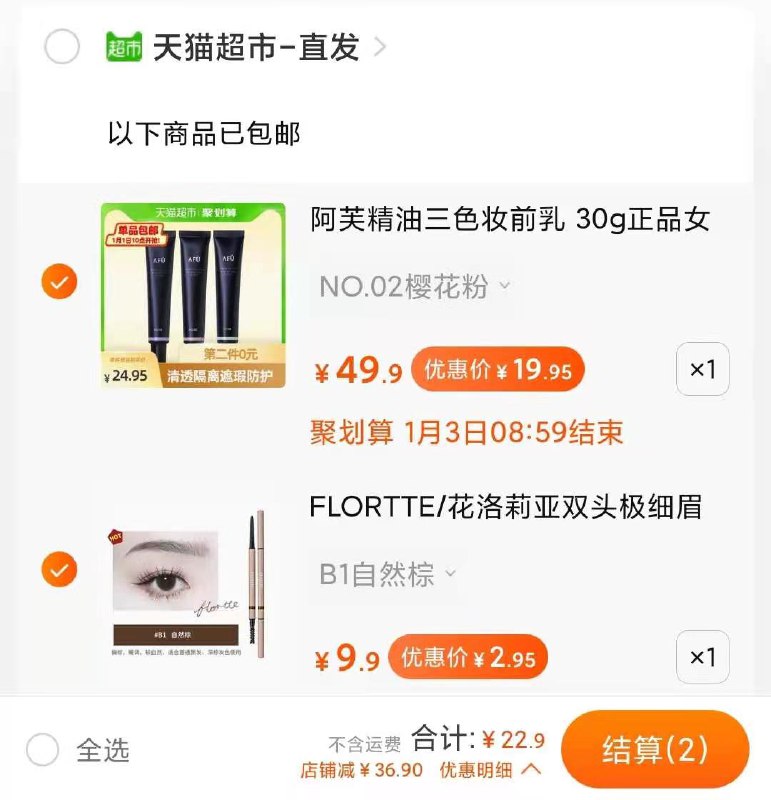This screenshot has width=771, height=800.
Task: Click the 第二件0元 promotion banner
Action: (232, 353)
